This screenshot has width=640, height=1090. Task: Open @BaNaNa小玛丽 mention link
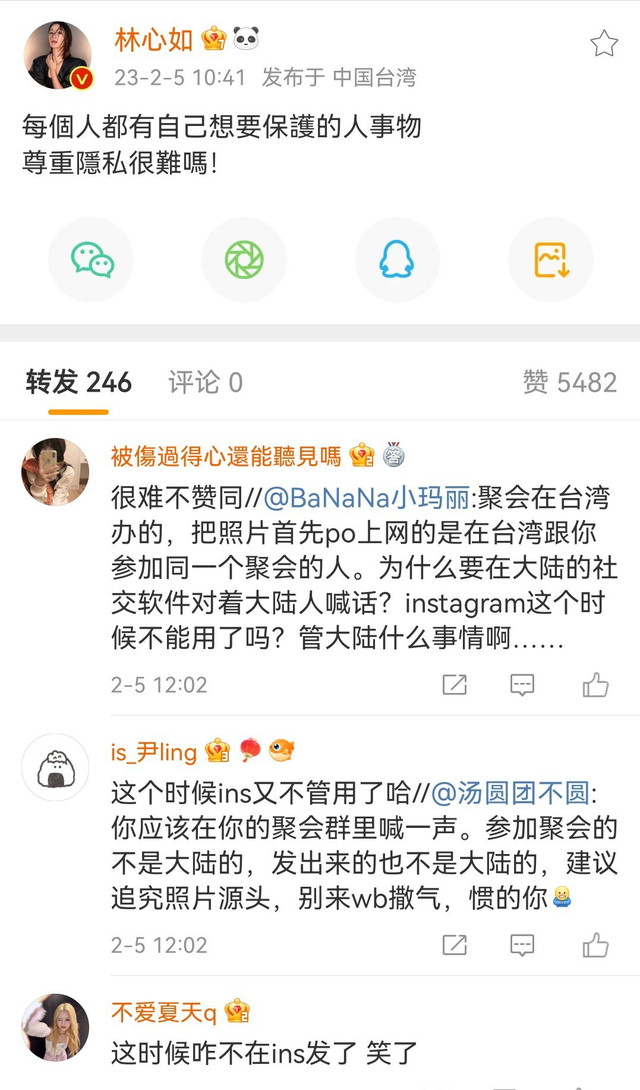[369, 497]
